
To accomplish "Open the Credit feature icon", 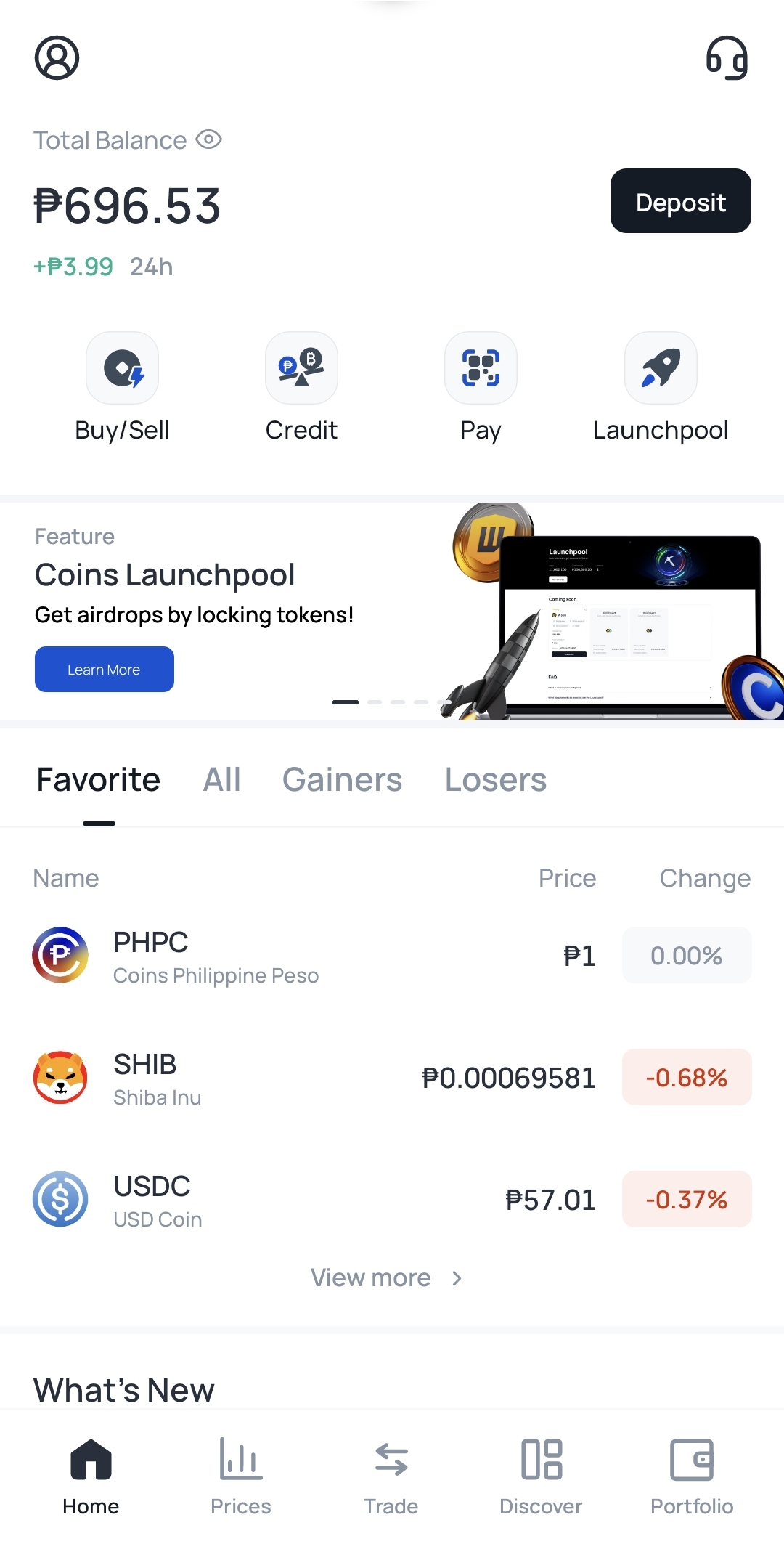I will pos(301,368).
